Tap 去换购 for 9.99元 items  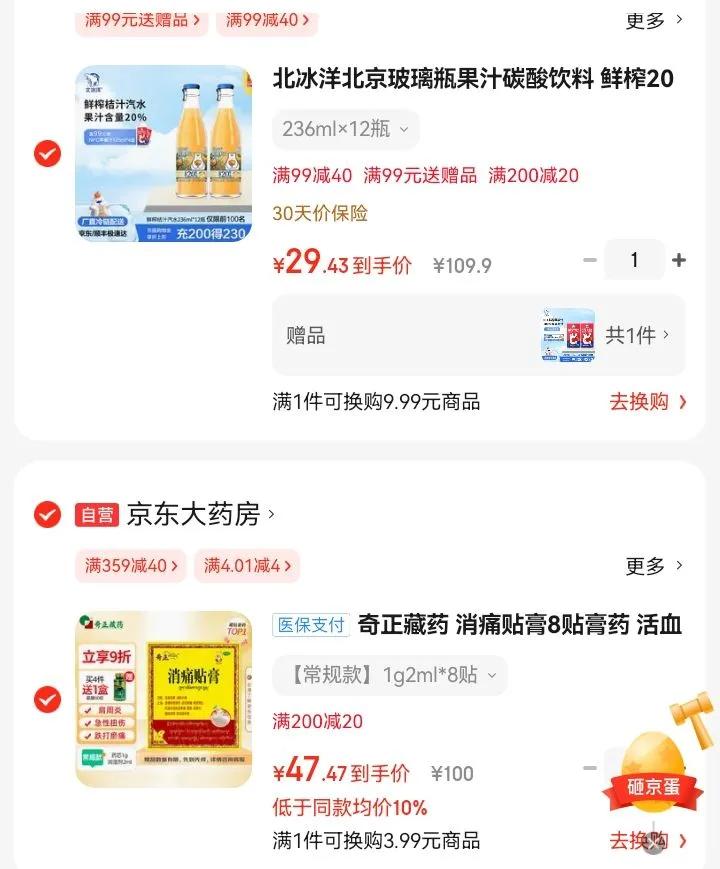tap(648, 401)
